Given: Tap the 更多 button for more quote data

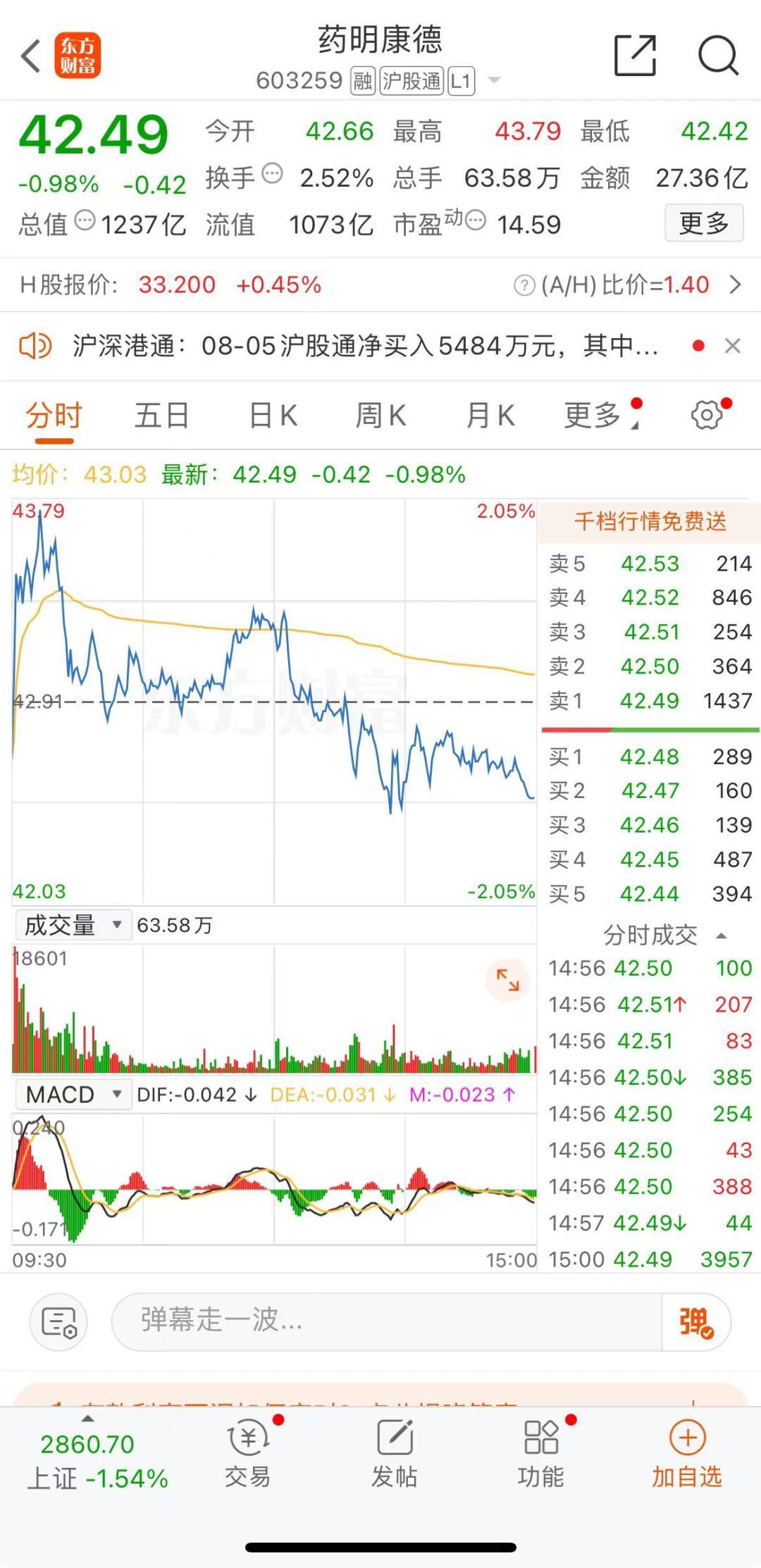Looking at the screenshot, I should 703,224.
